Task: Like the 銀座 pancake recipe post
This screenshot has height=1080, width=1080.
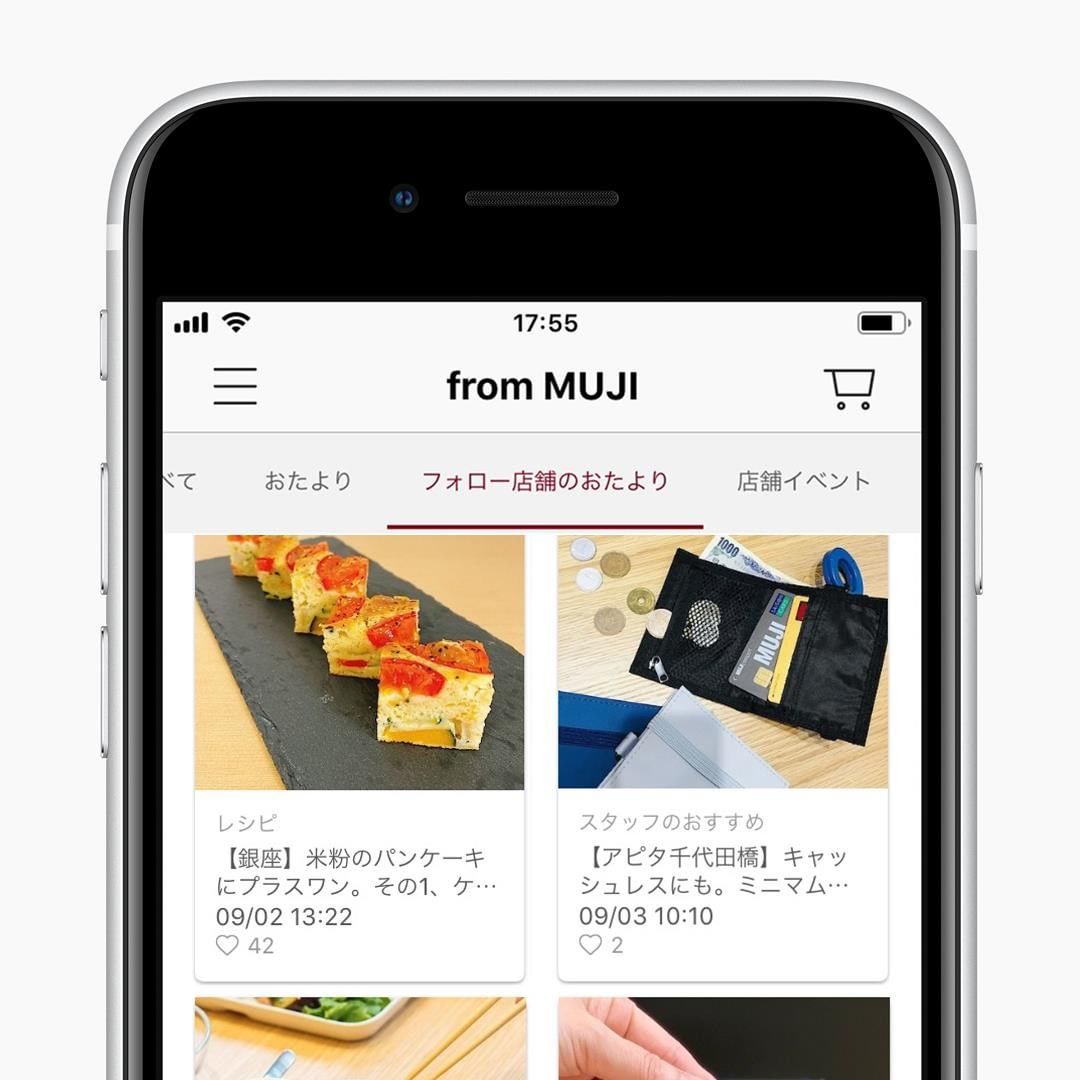Action: coord(228,945)
